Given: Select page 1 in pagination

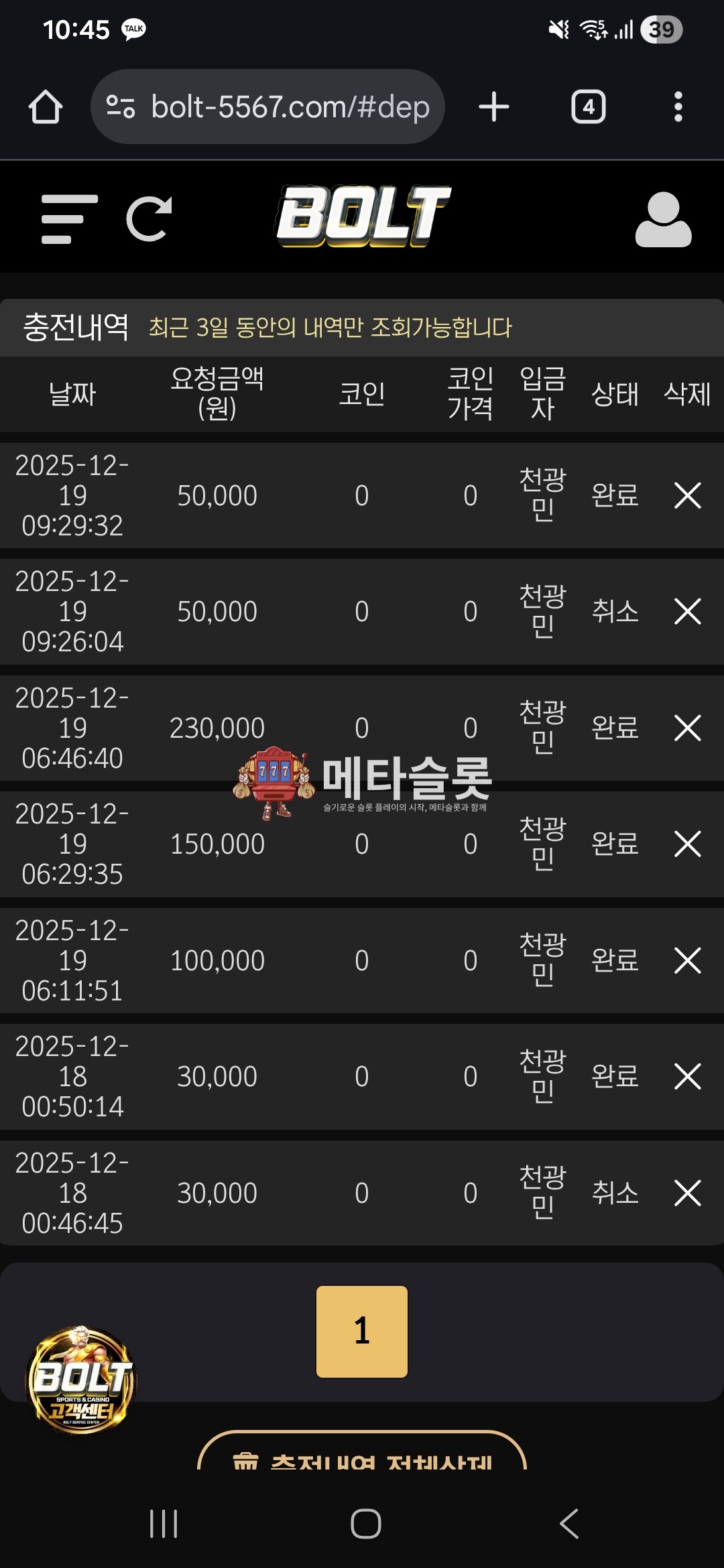Looking at the screenshot, I should click(362, 1331).
